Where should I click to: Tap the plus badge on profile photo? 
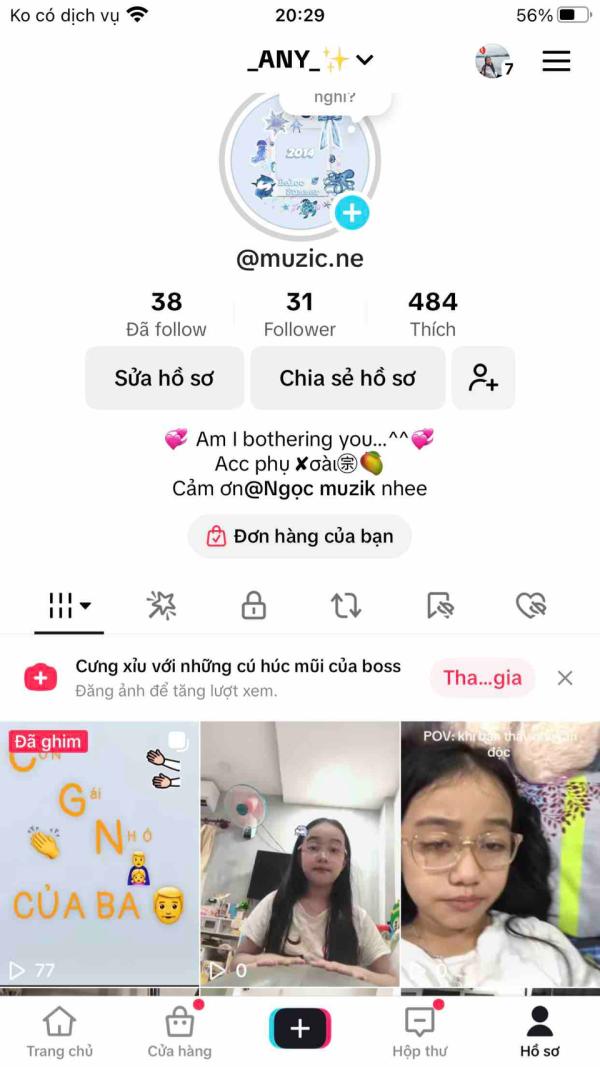pyautogui.click(x=351, y=212)
